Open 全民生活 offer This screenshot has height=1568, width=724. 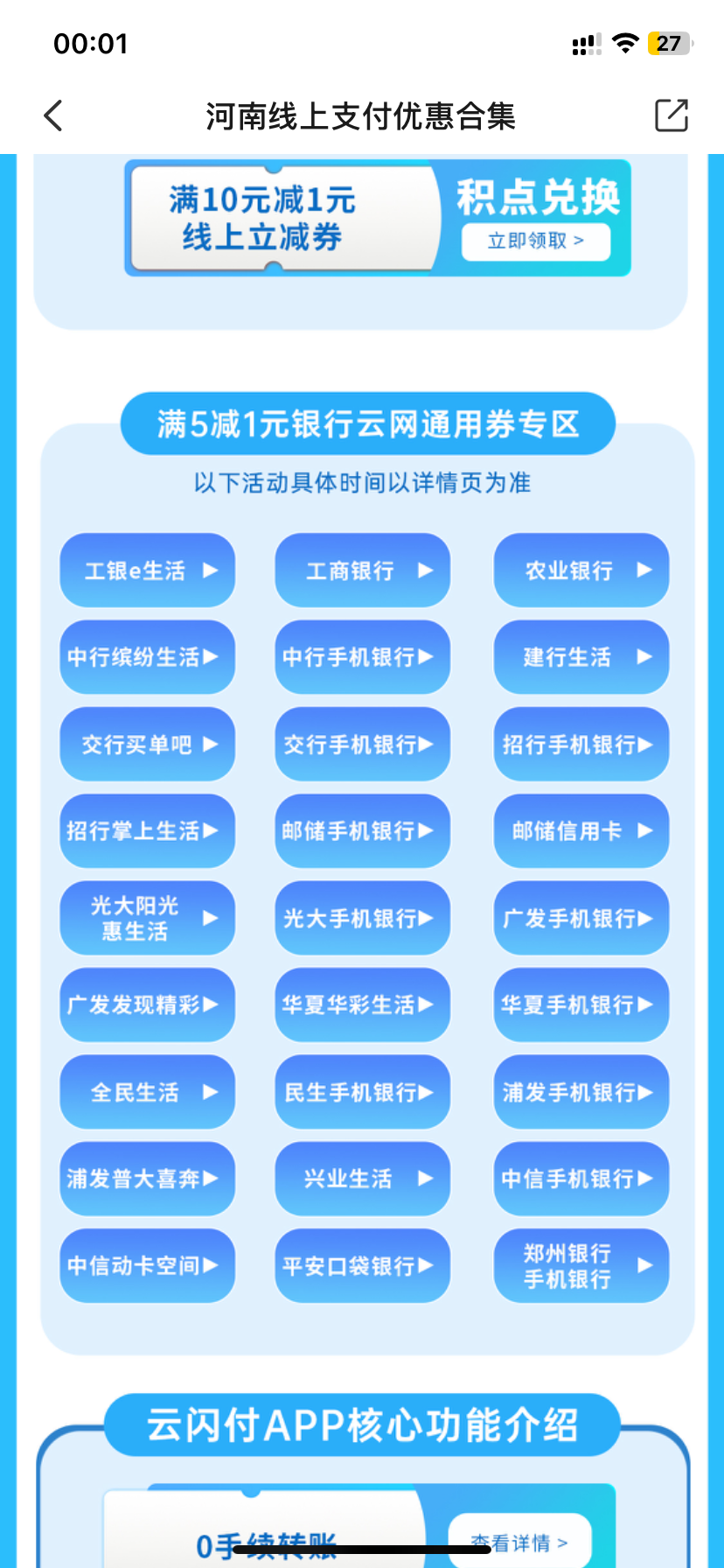[x=147, y=1092]
